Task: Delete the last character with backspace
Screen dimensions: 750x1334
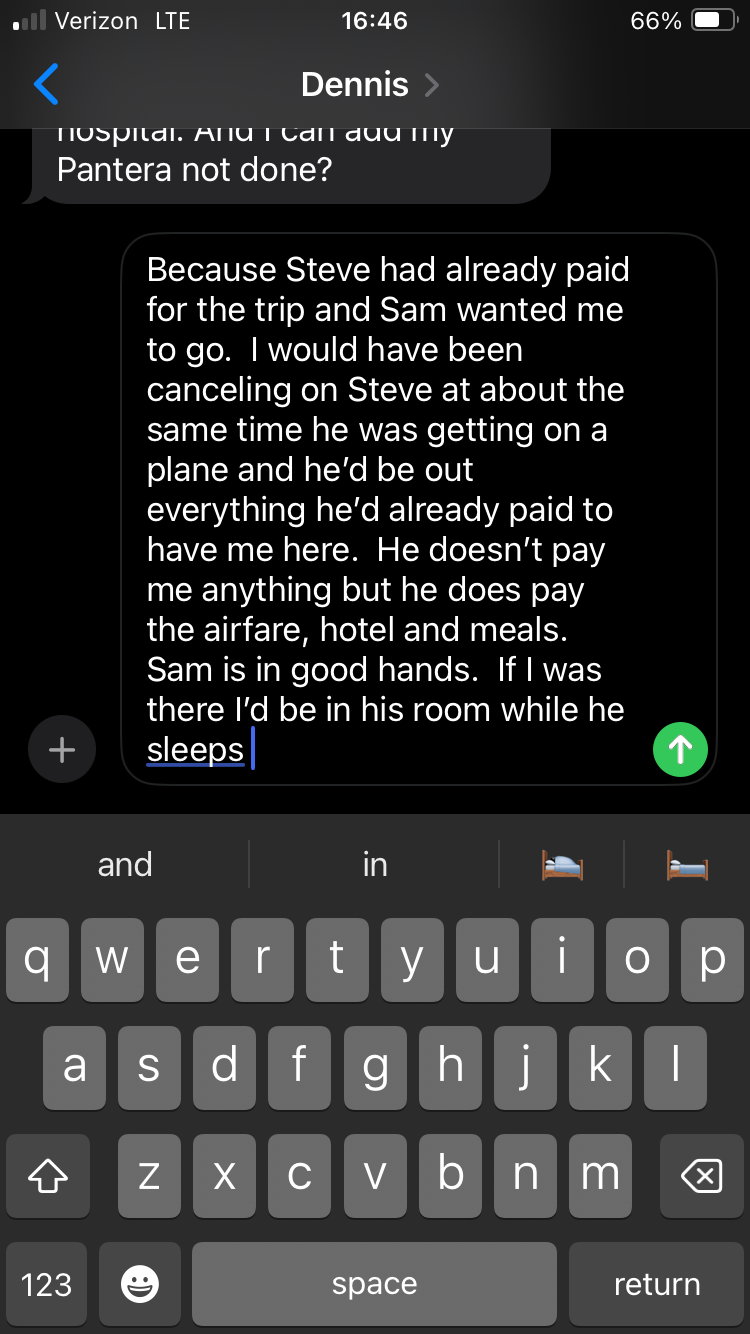Action: [701, 1177]
